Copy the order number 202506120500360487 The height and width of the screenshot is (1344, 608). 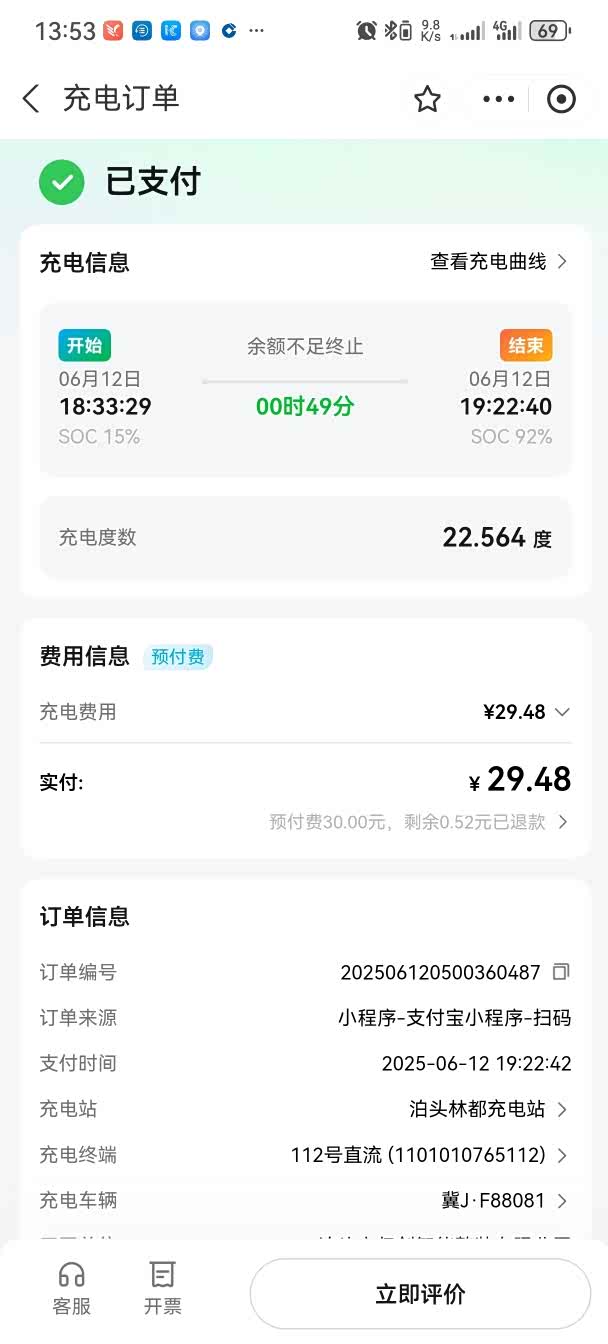point(561,972)
